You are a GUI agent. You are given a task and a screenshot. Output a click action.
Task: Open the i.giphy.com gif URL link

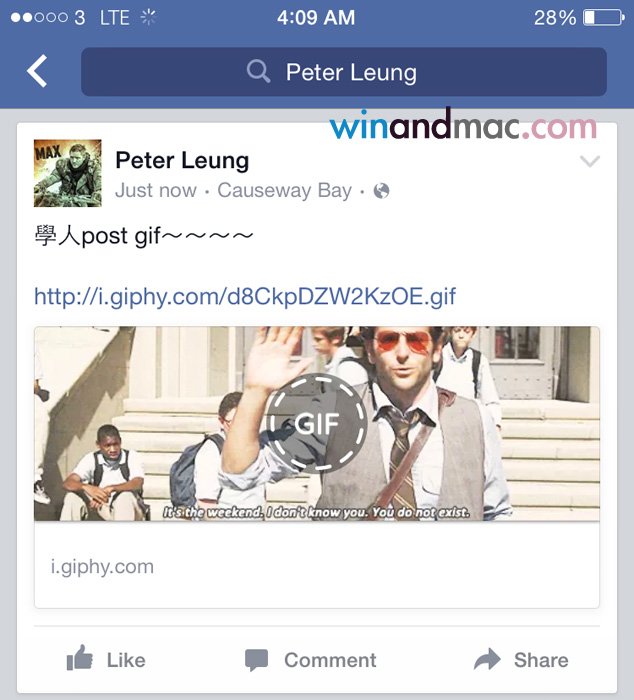coord(245,296)
